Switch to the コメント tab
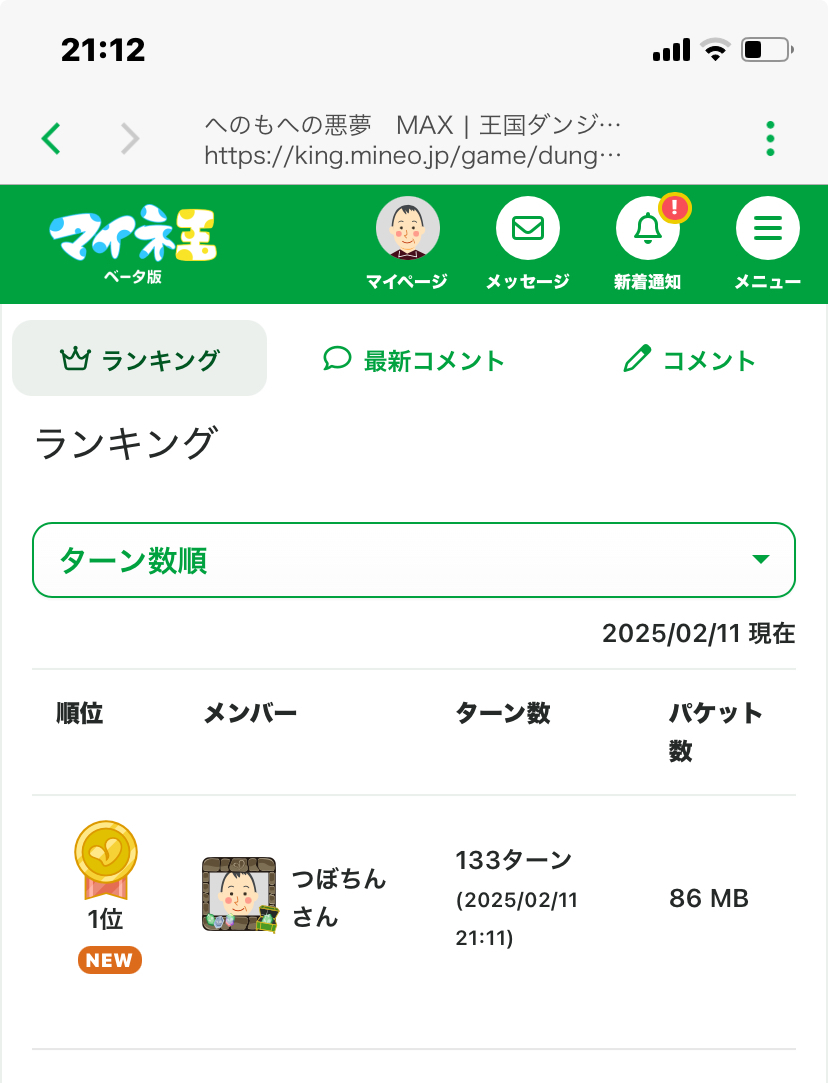The height and width of the screenshot is (1083, 828). coord(689,360)
